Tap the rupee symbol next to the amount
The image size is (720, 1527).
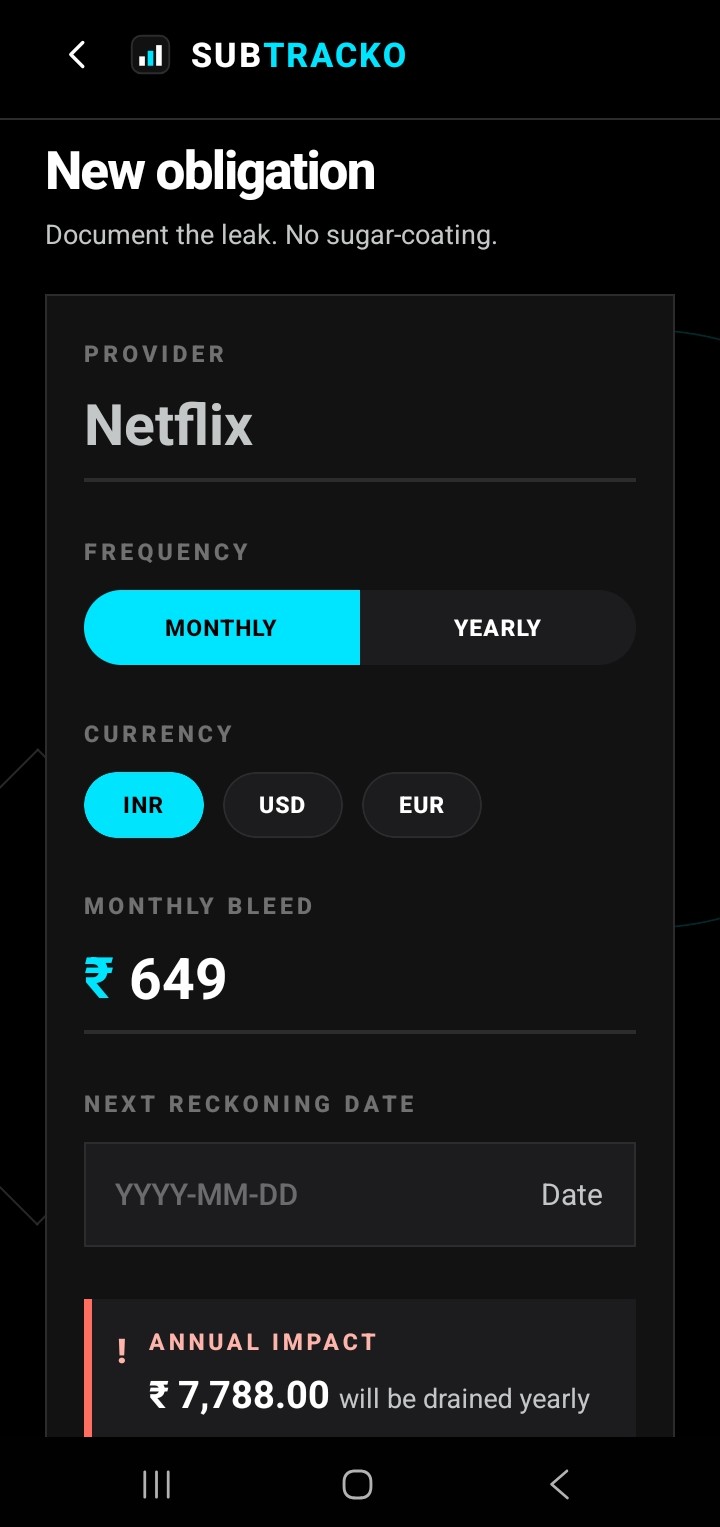point(98,977)
